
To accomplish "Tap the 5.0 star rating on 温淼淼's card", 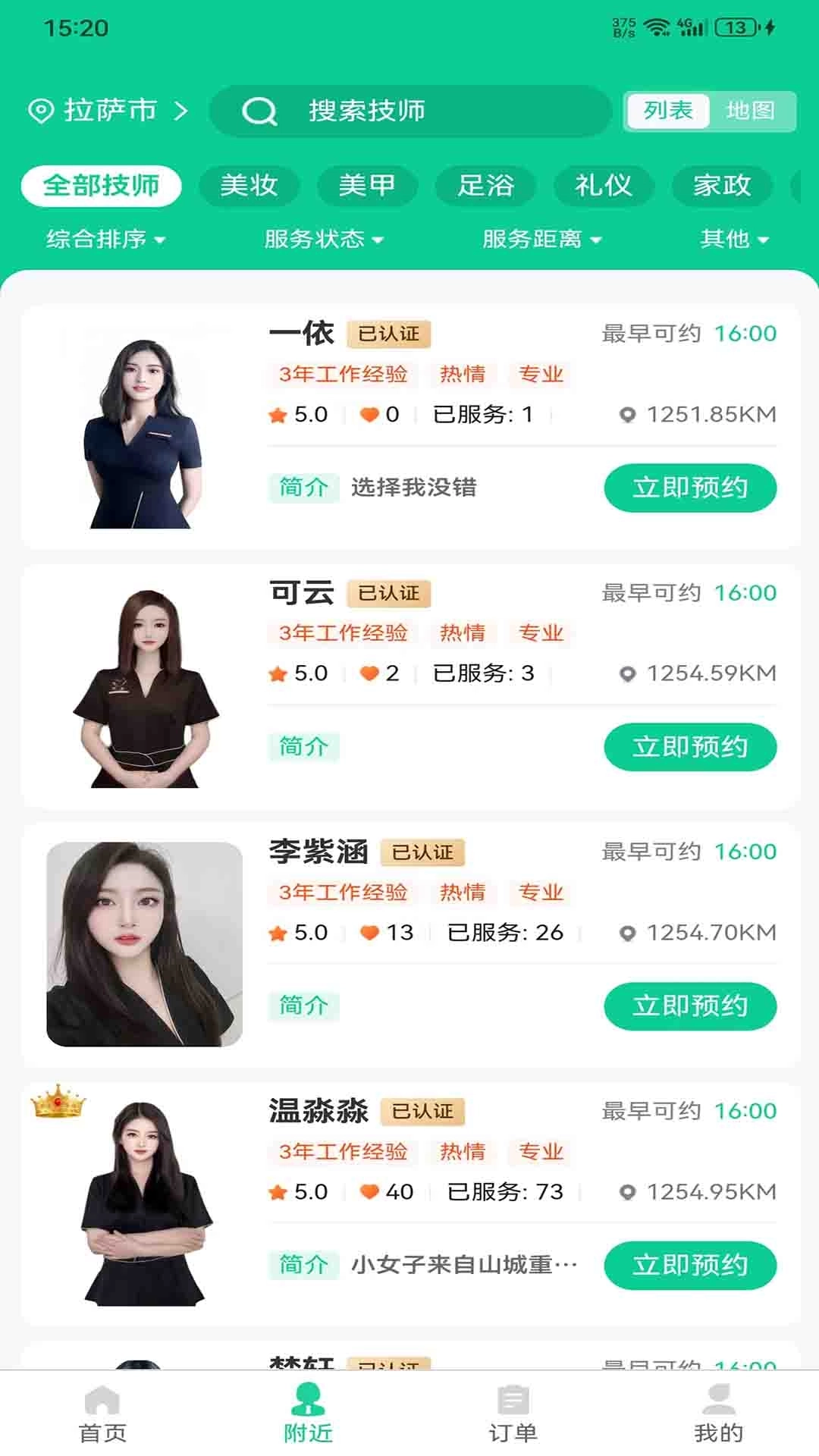I will click(x=300, y=1191).
